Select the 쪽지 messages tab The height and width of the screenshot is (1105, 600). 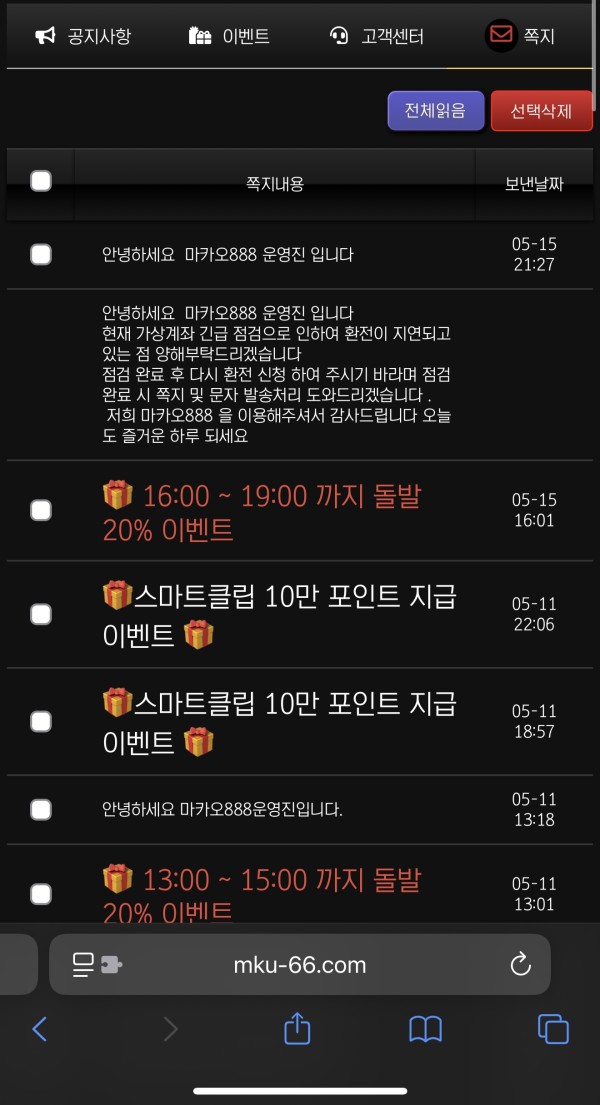520,37
